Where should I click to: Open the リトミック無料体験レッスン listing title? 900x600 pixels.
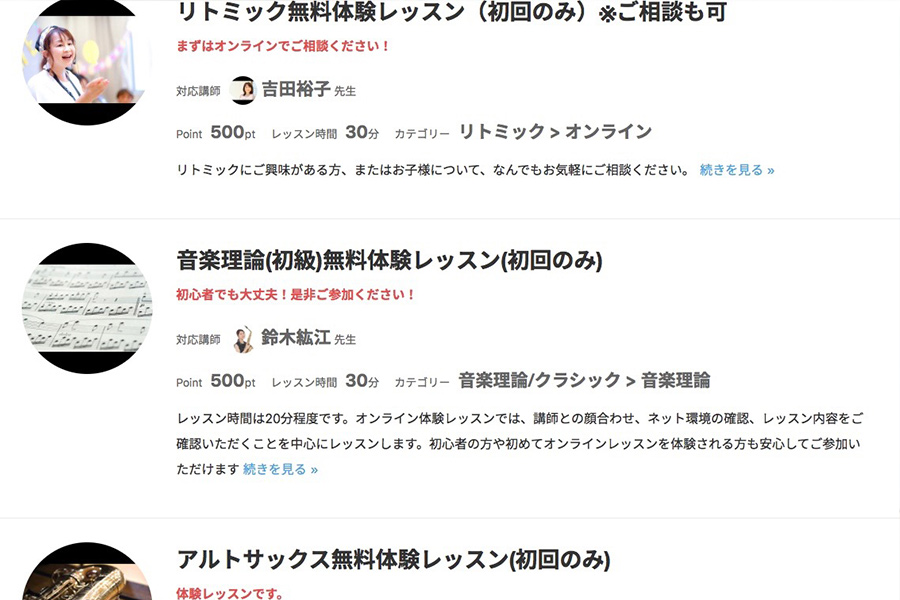[x=451, y=13]
